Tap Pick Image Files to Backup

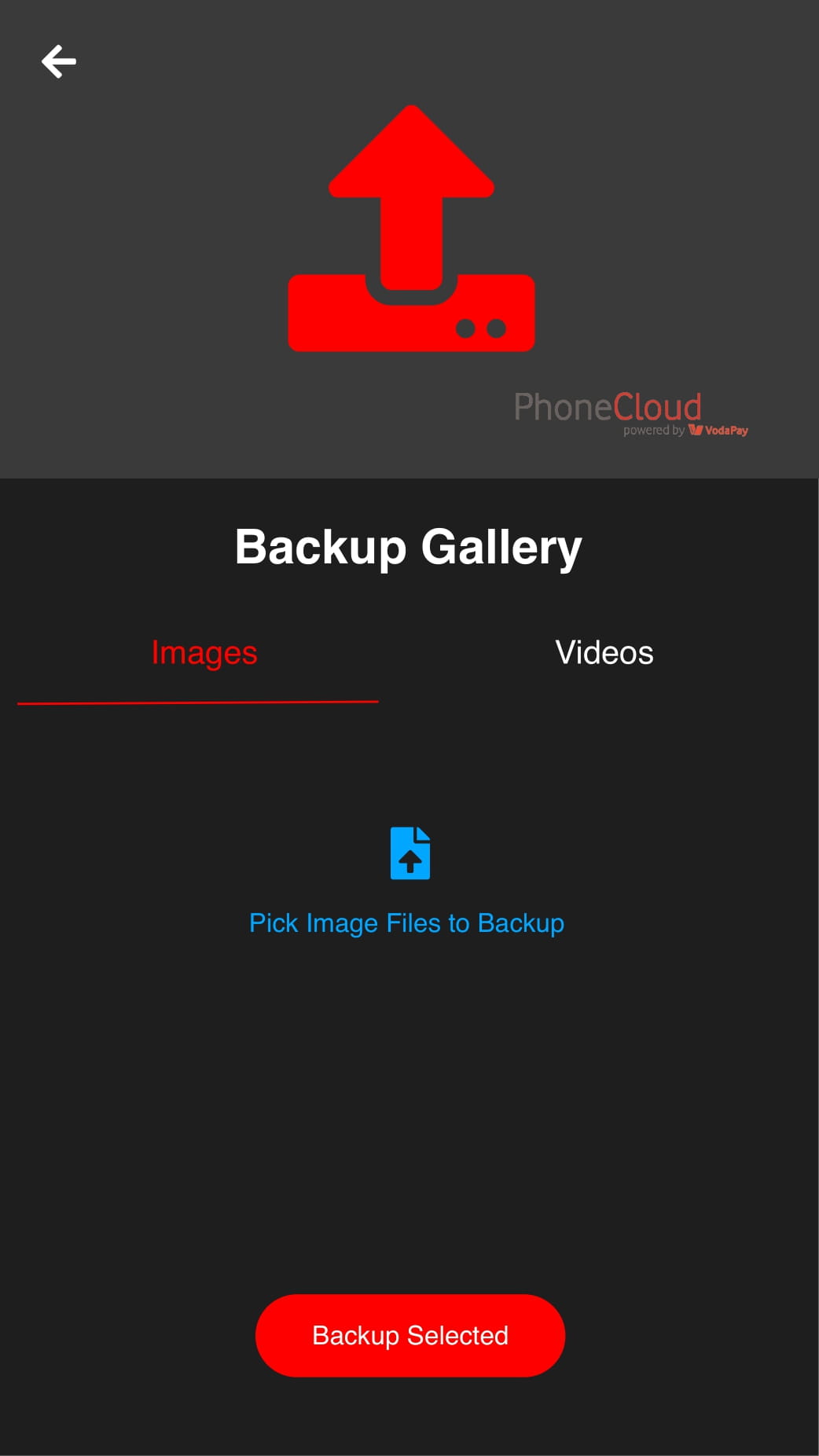pyautogui.click(x=406, y=922)
